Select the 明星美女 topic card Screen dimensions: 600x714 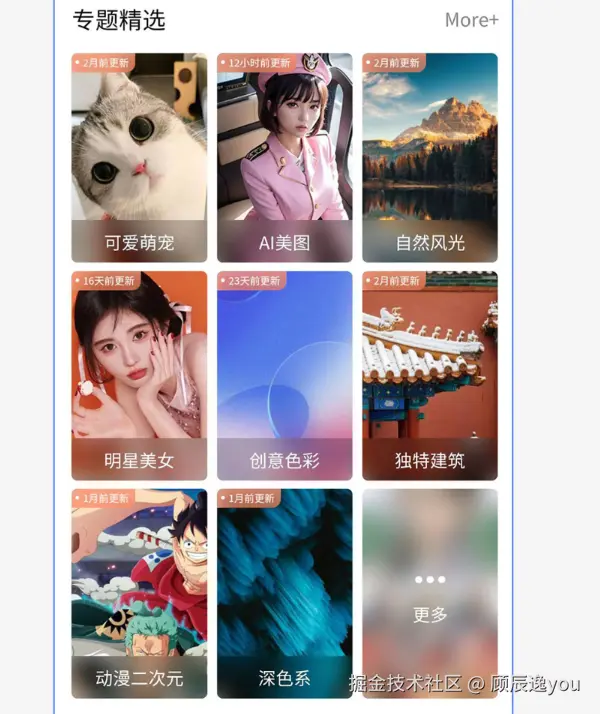click(139, 375)
